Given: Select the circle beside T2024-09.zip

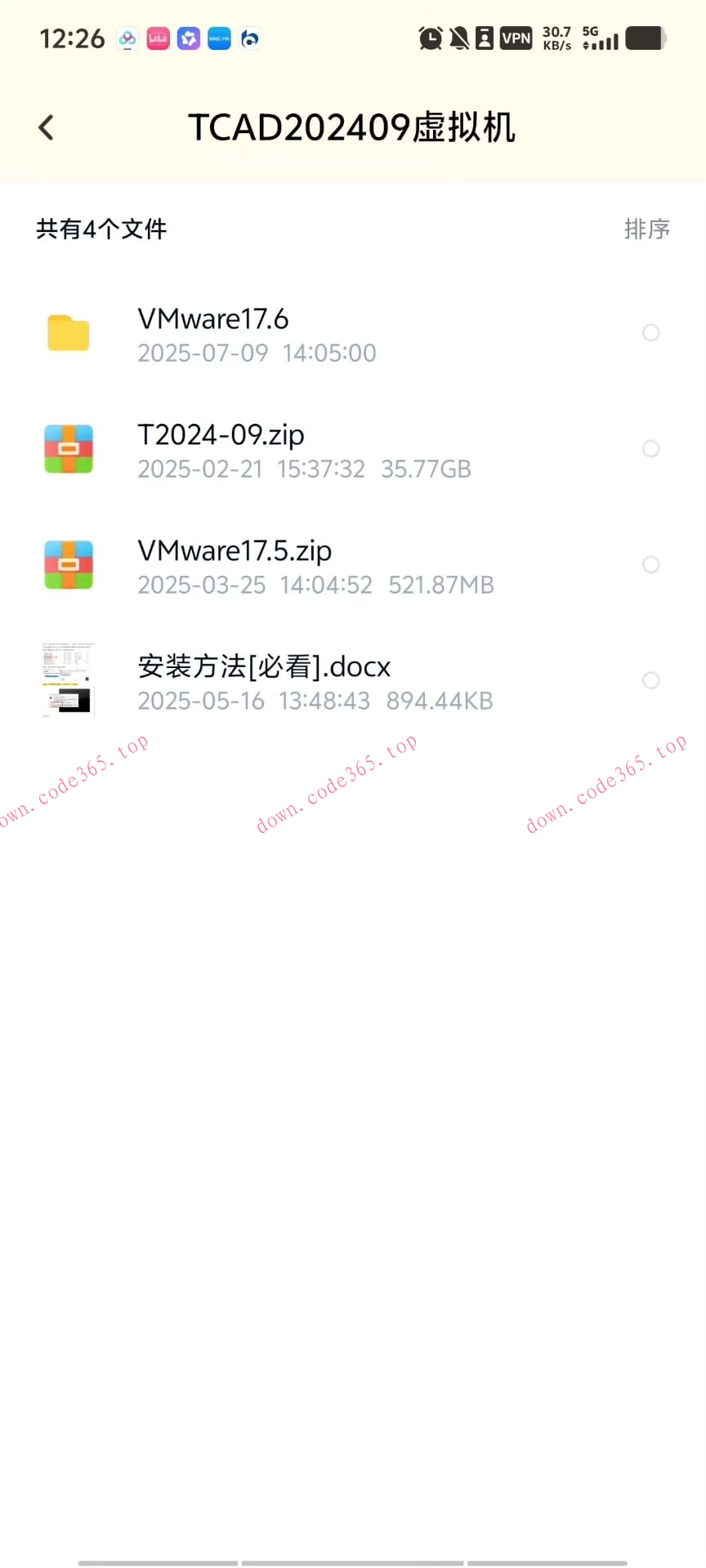Looking at the screenshot, I should click(x=650, y=449).
